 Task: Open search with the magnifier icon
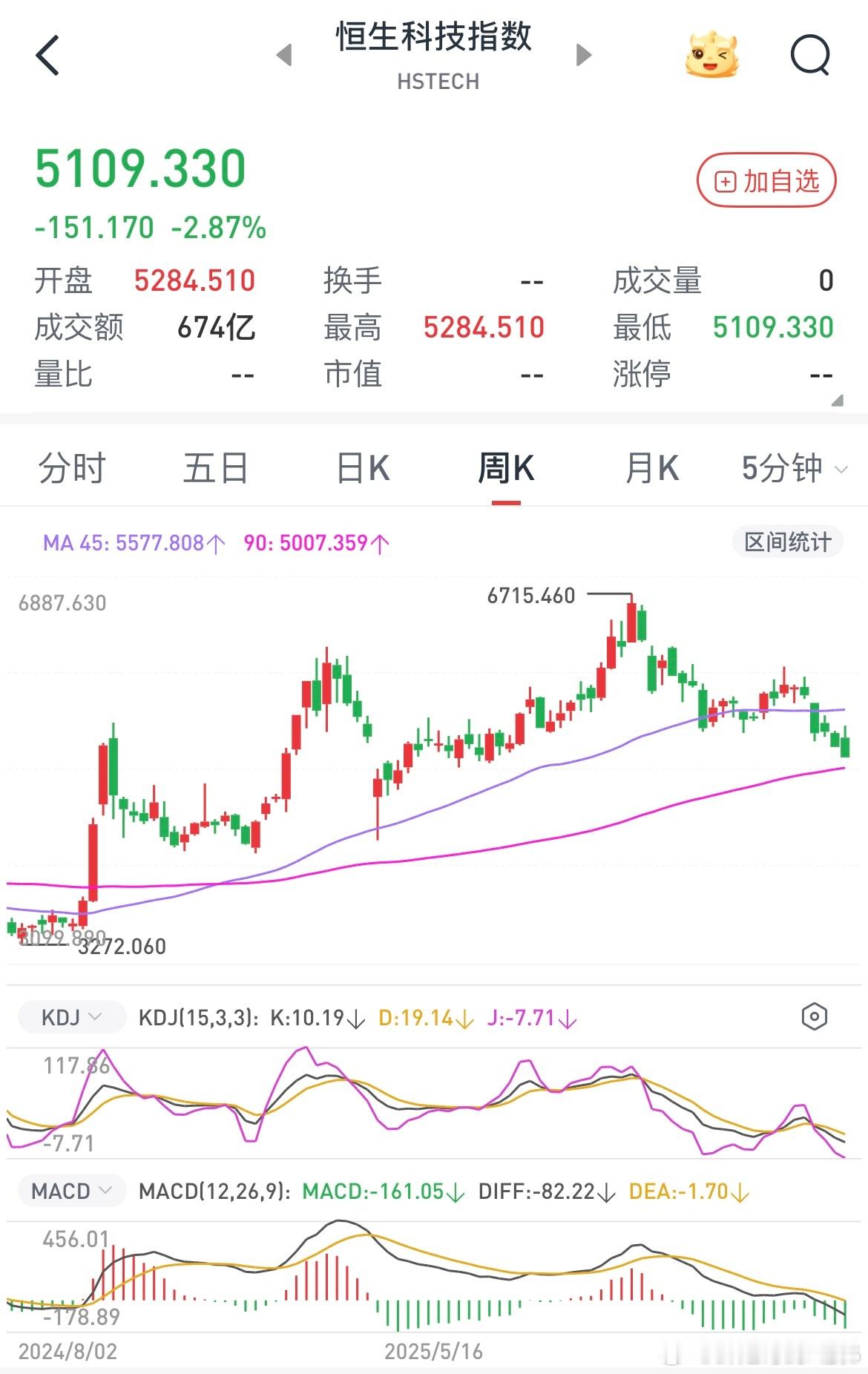[810, 54]
